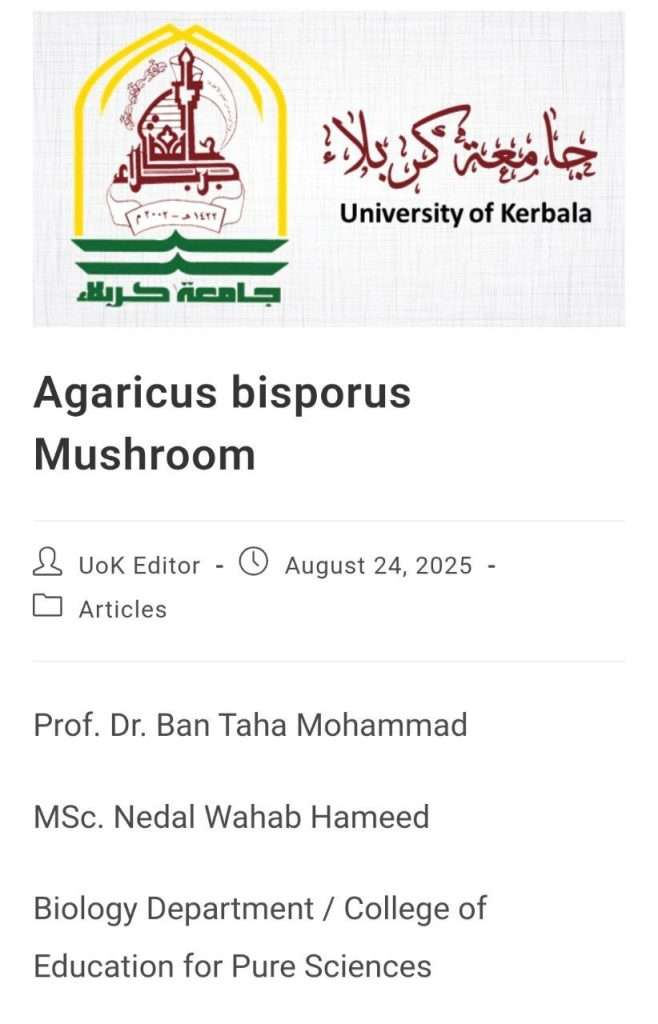Image resolution: width=658 pixels, height=1024 pixels.
Task: Open the Articles category link
Action: (122, 609)
